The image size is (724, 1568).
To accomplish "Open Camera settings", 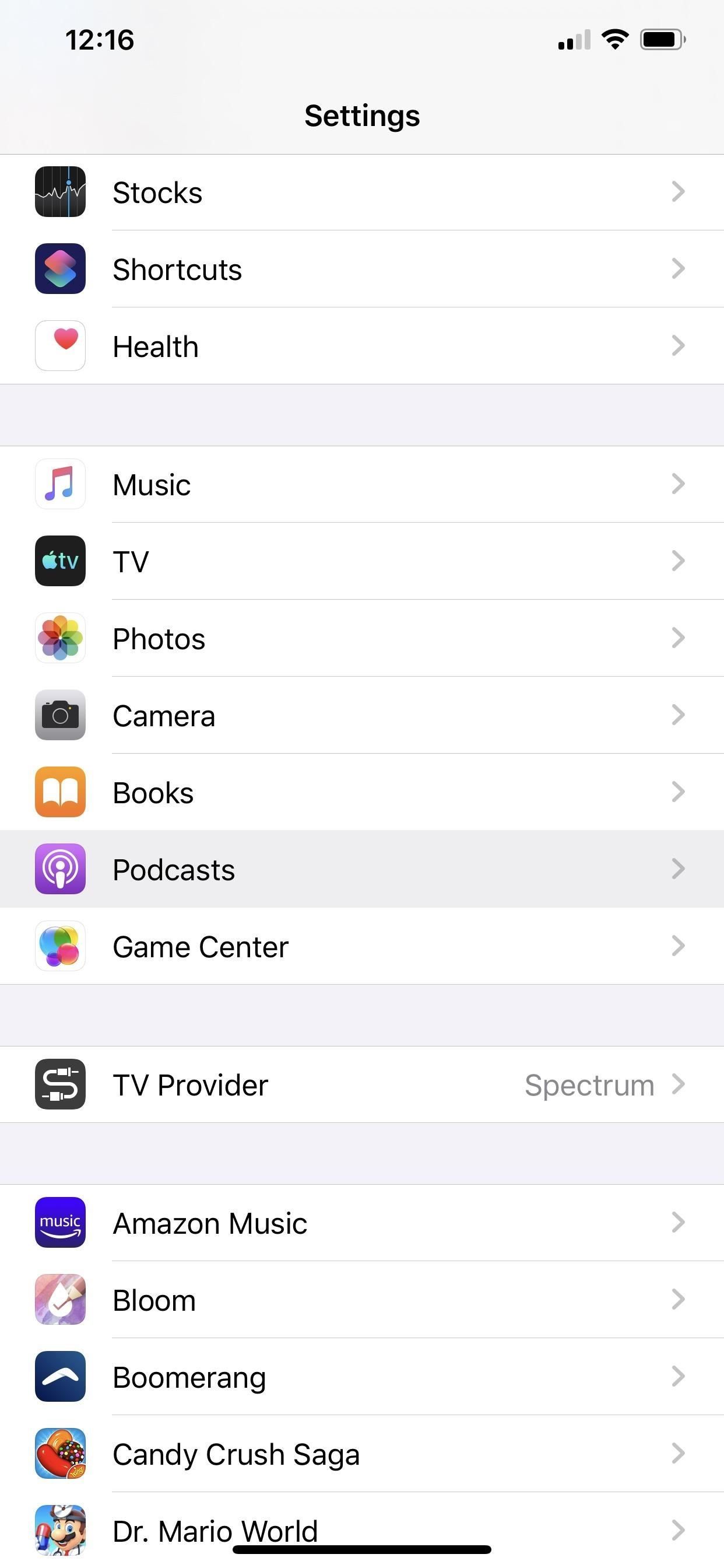I will (361, 715).
